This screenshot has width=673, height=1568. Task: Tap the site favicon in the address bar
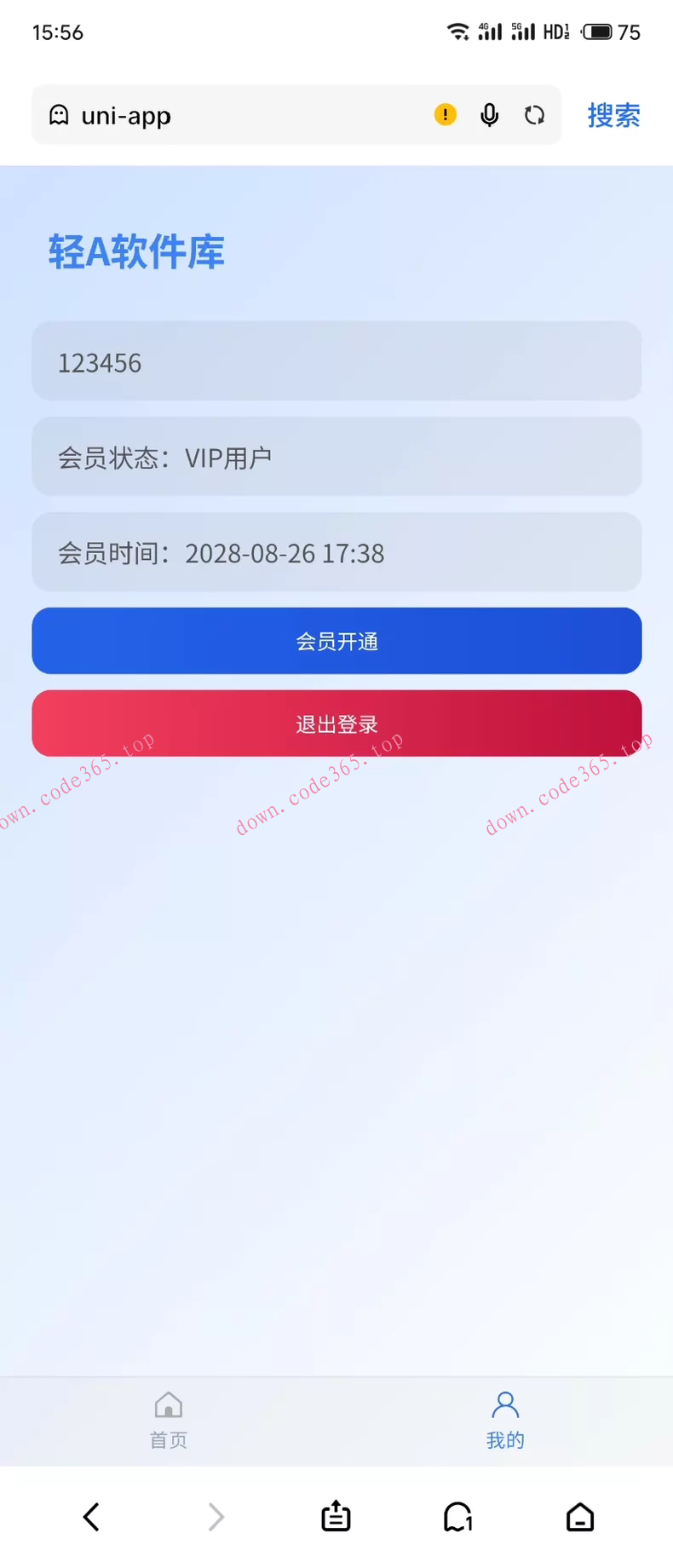click(58, 114)
